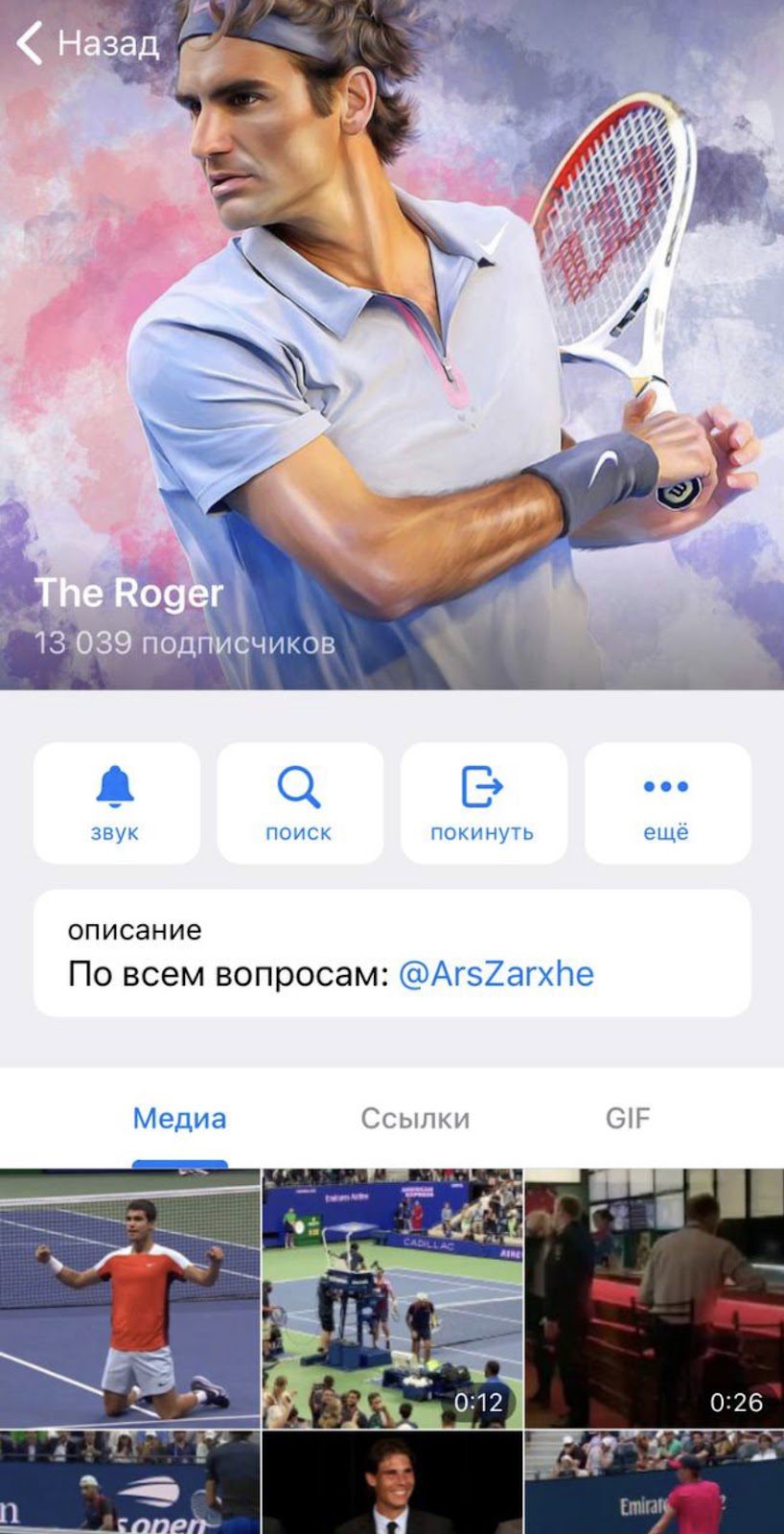This screenshot has width=784, height=1534.
Task: Open more options via ещё
Action: (x=667, y=803)
